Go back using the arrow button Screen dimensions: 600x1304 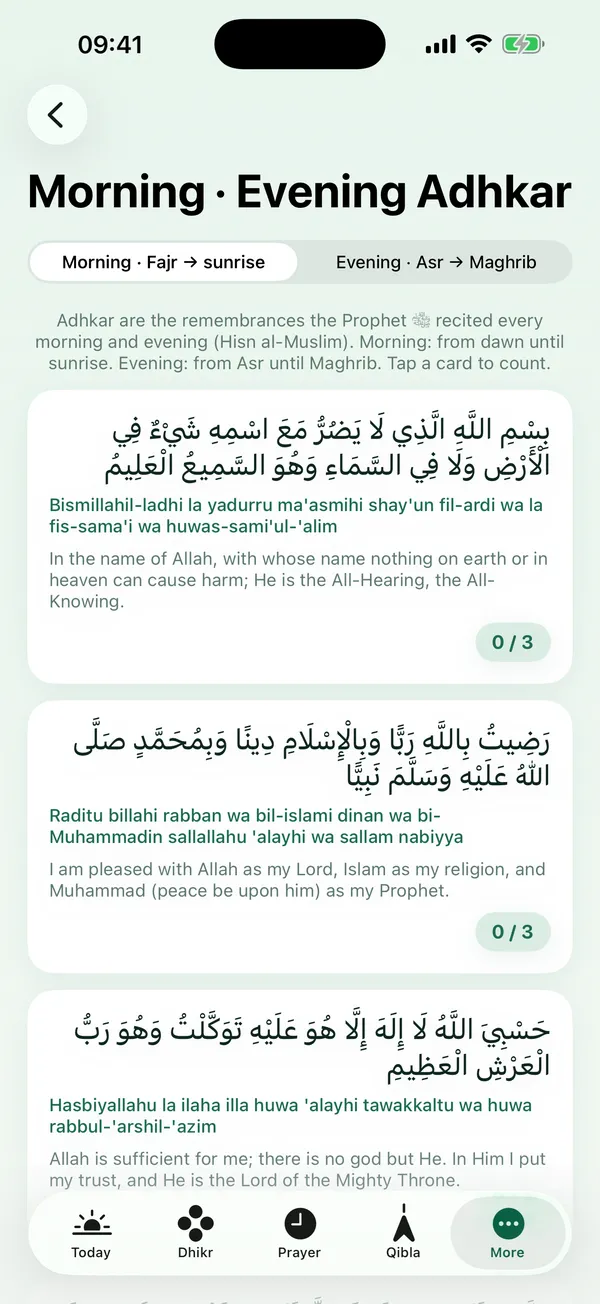57,115
